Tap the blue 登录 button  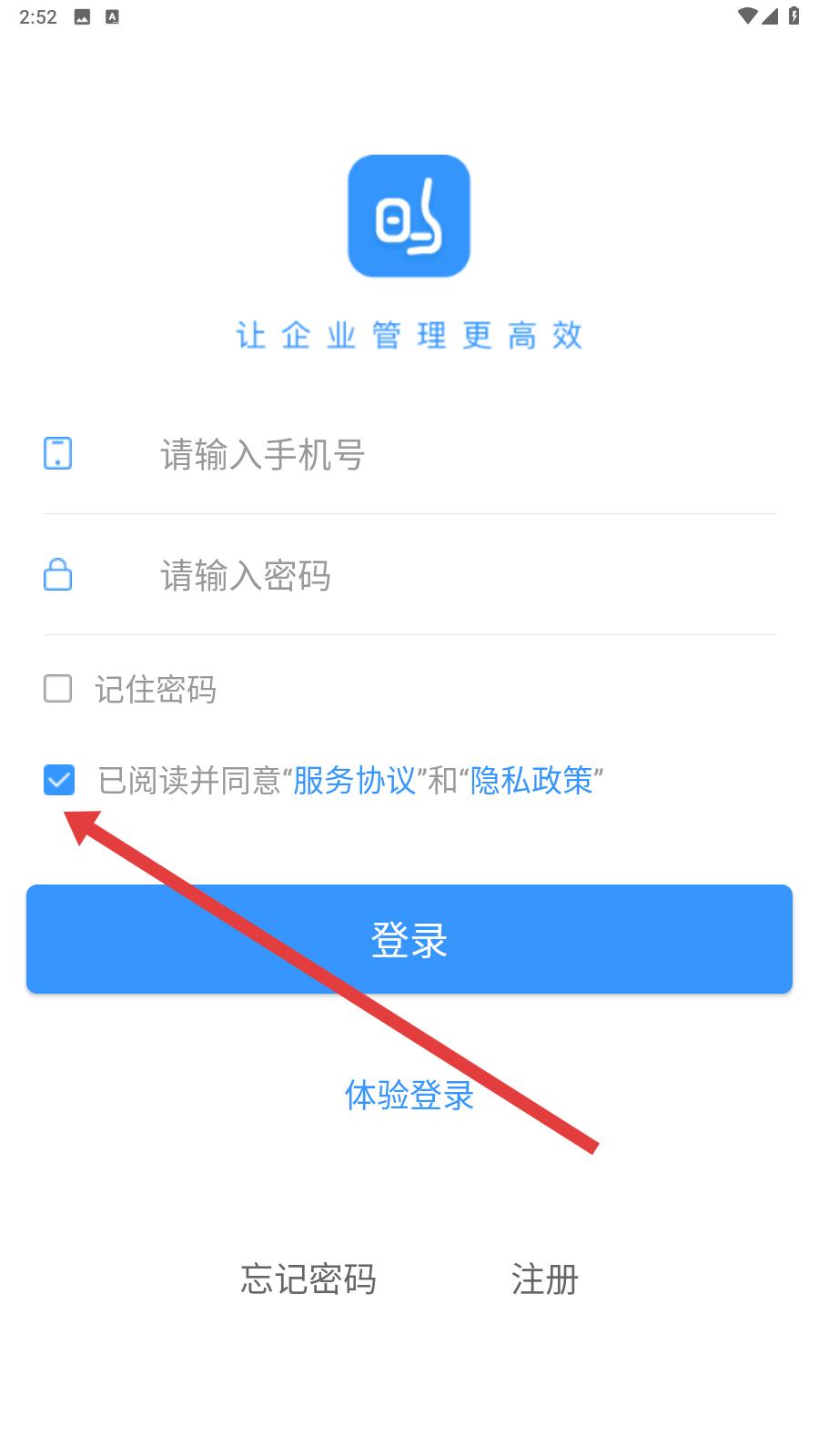pos(409,939)
